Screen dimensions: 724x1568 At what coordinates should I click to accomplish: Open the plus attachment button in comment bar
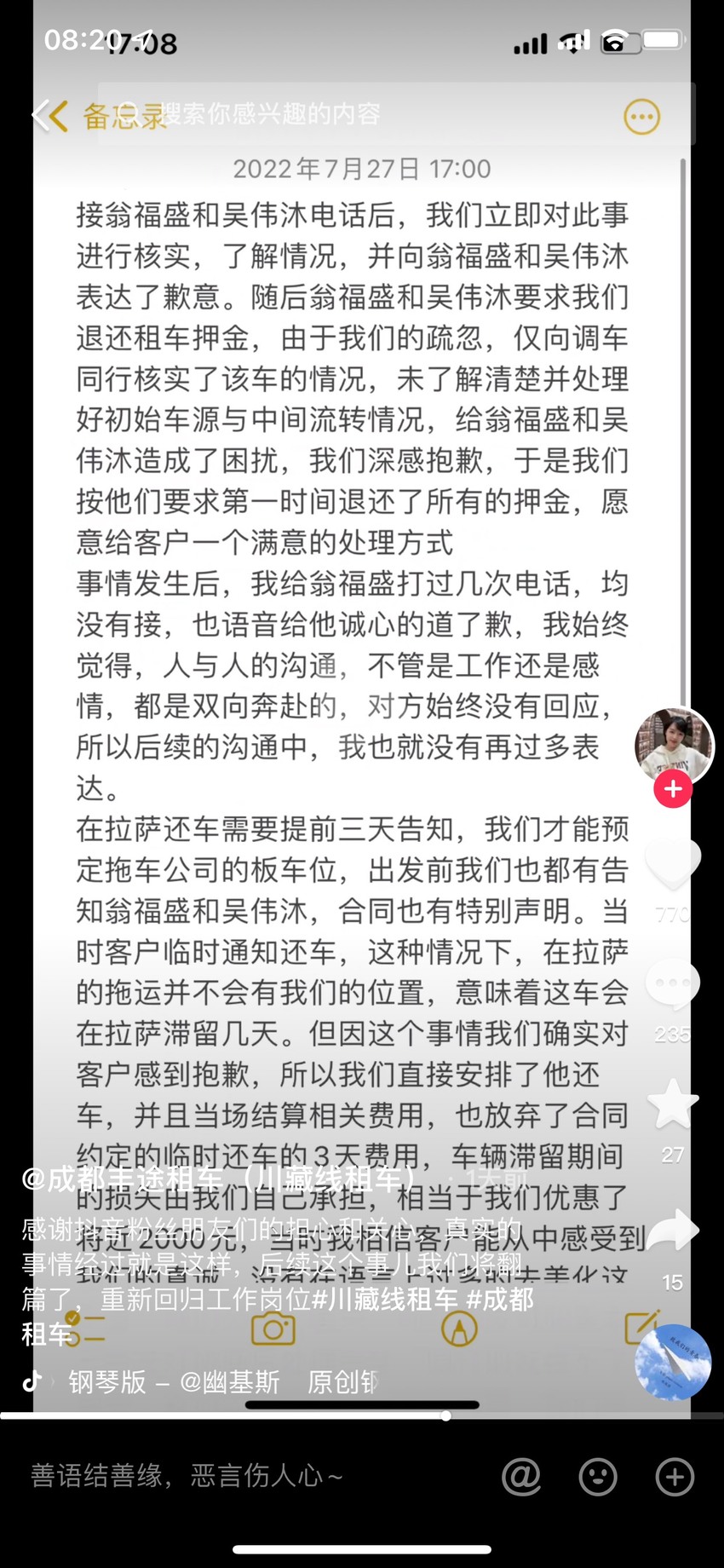pyautogui.click(x=675, y=1476)
